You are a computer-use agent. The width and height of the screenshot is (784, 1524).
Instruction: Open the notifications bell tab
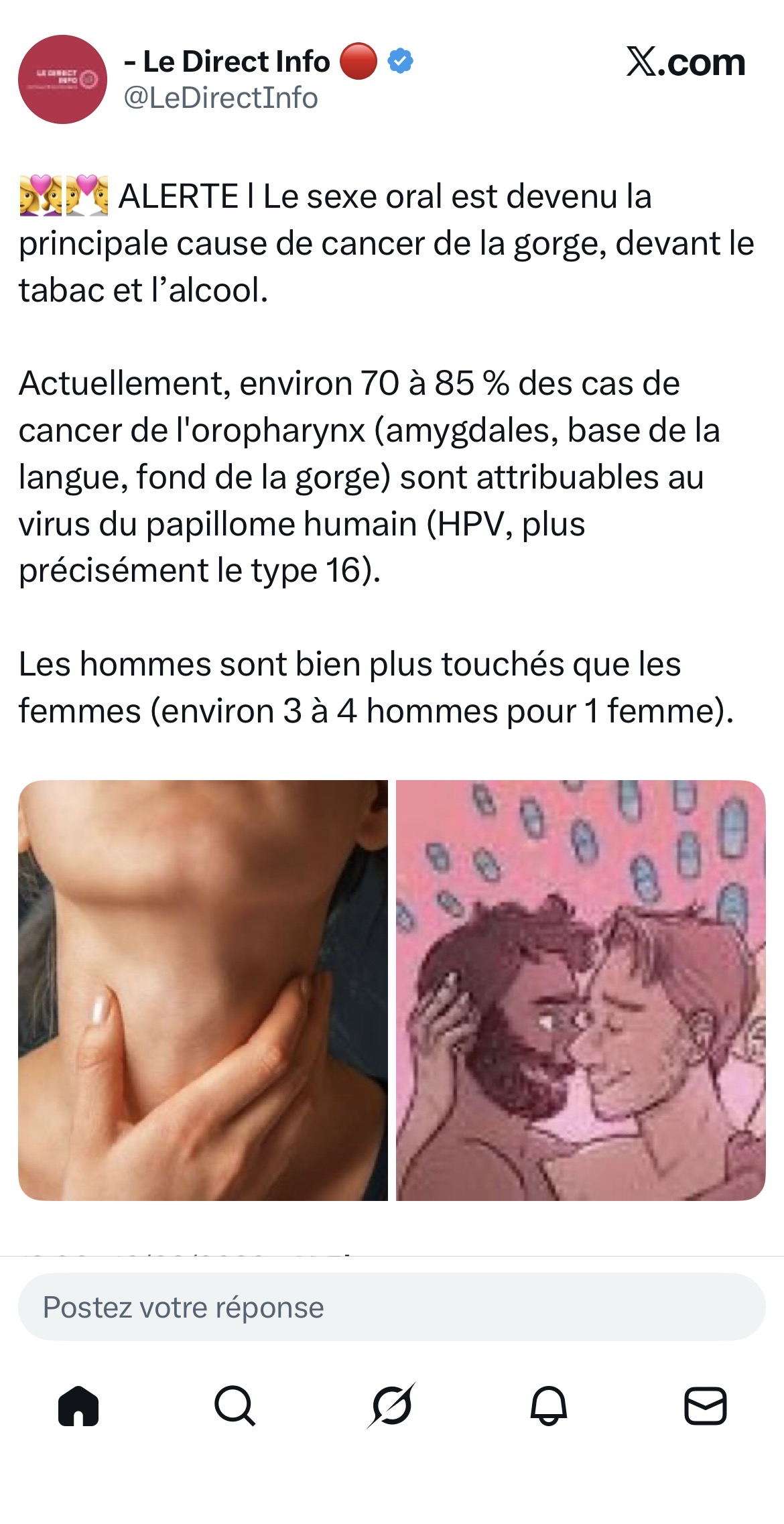pos(549,1405)
